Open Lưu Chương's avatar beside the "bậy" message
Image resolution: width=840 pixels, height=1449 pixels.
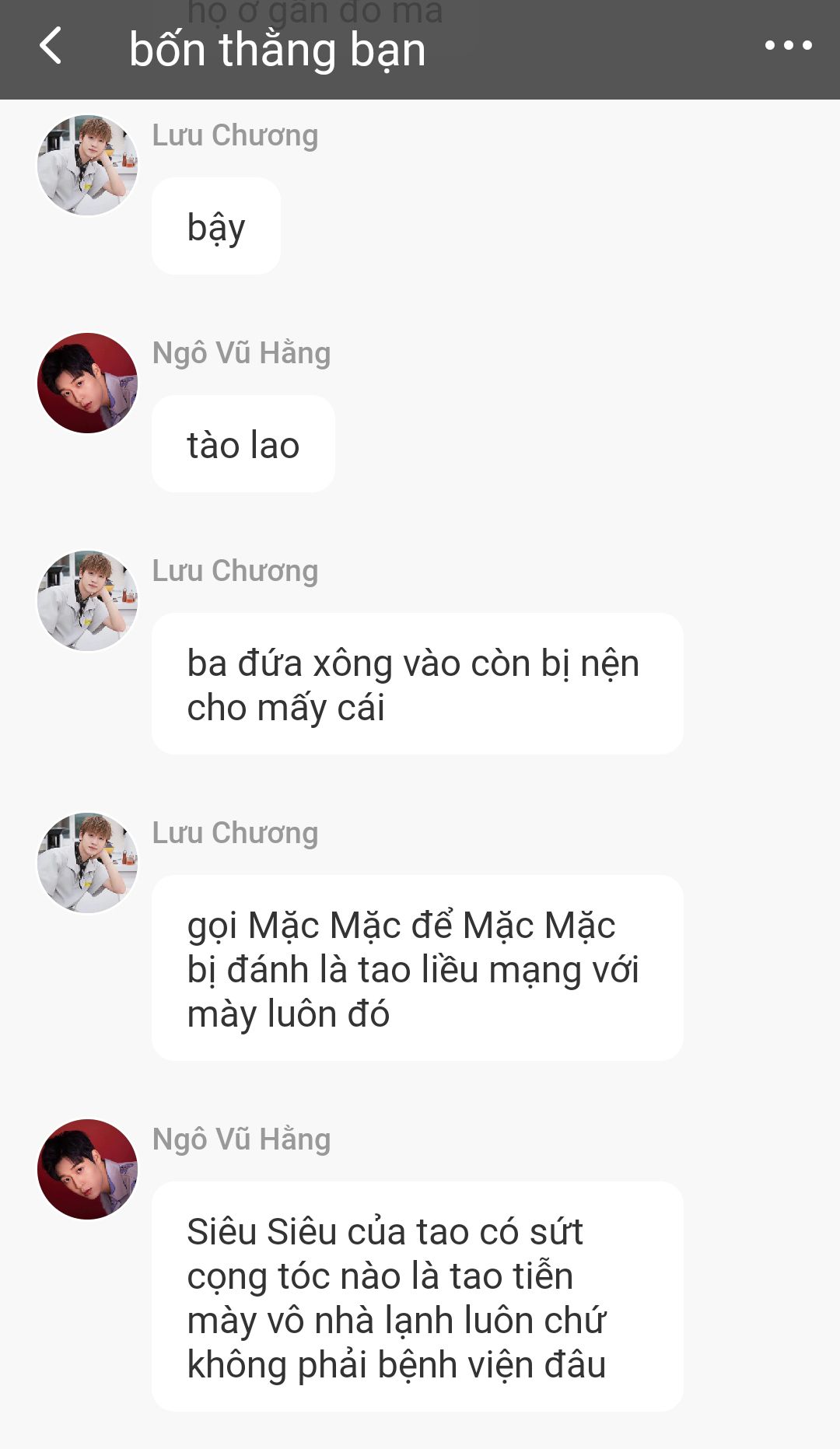click(88, 166)
